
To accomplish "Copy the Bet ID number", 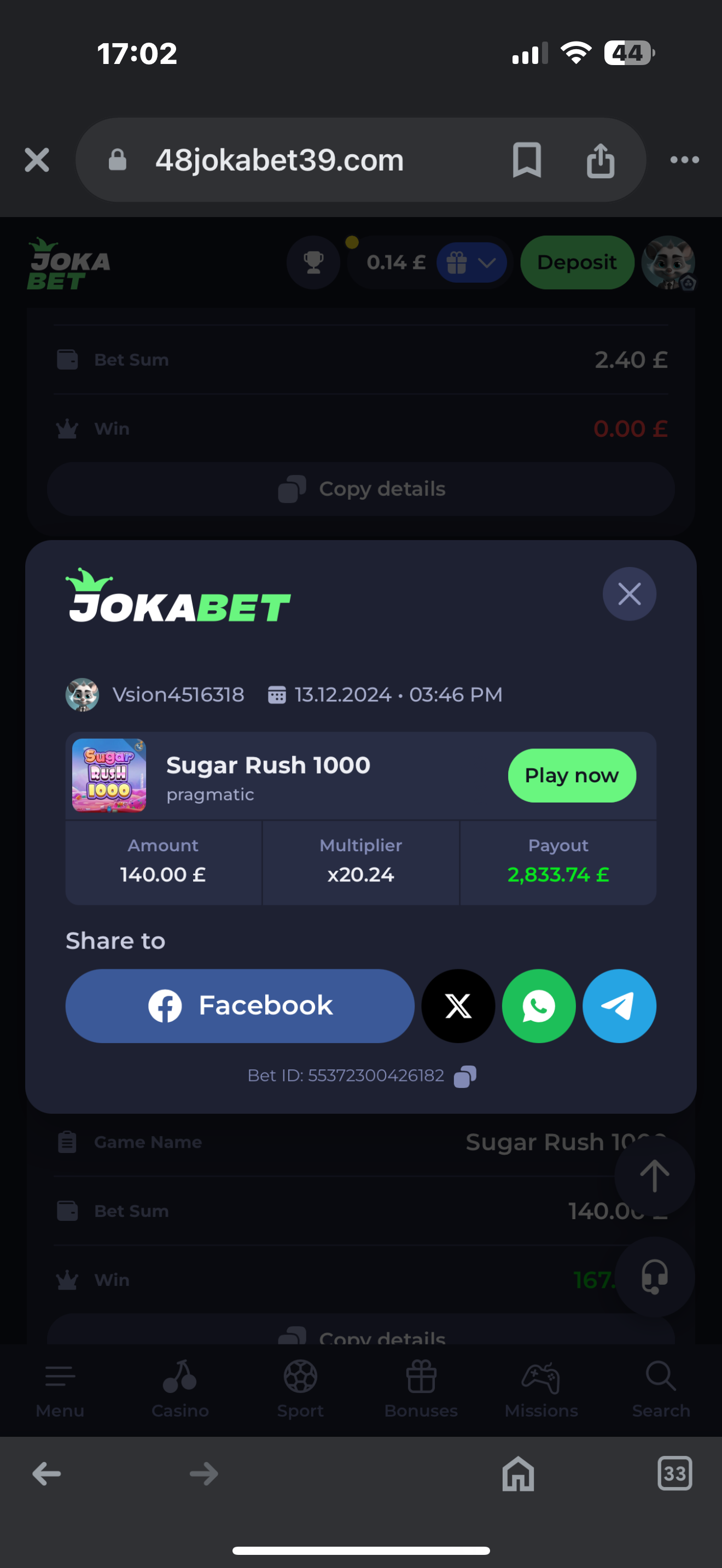I will tap(465, 1076).
